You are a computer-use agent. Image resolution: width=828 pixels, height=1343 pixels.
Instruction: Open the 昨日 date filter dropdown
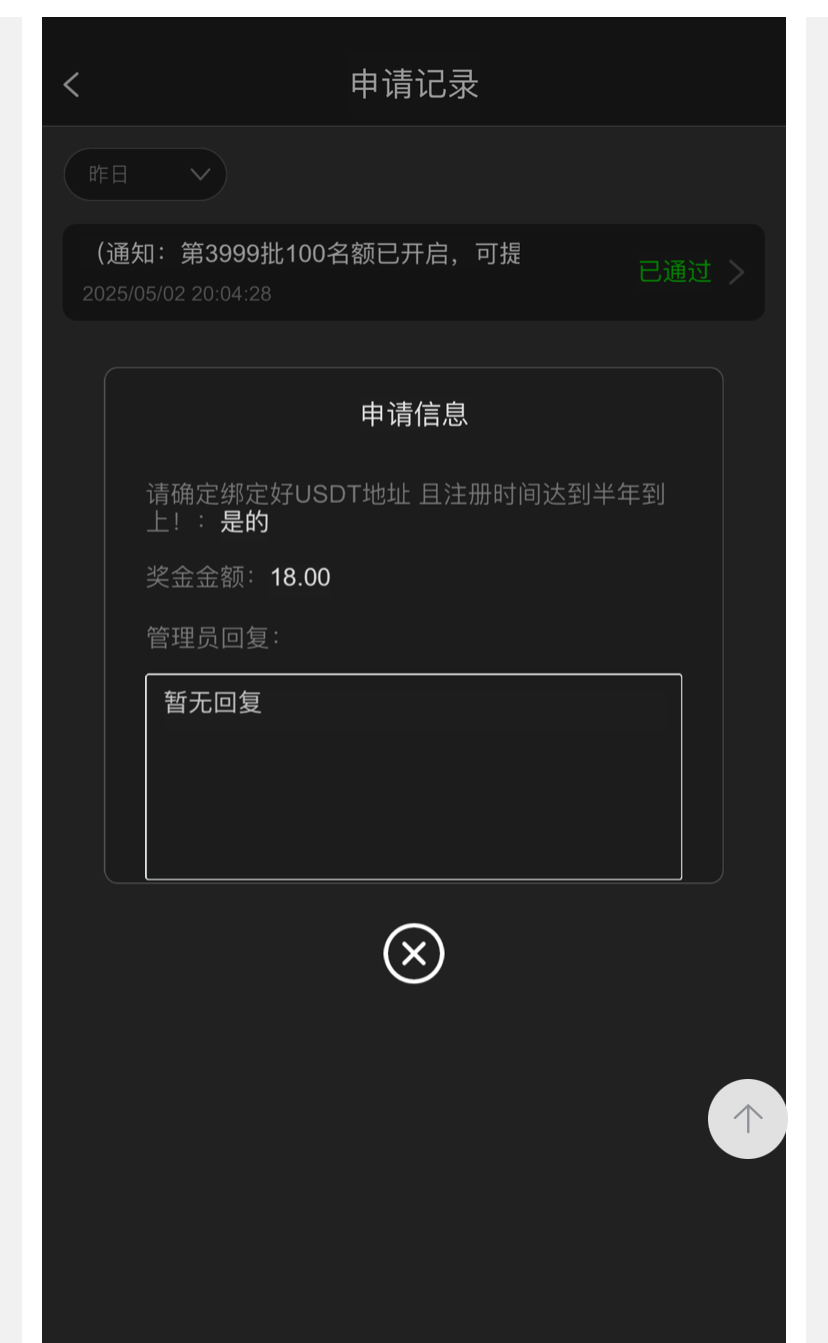coord(145,175)
